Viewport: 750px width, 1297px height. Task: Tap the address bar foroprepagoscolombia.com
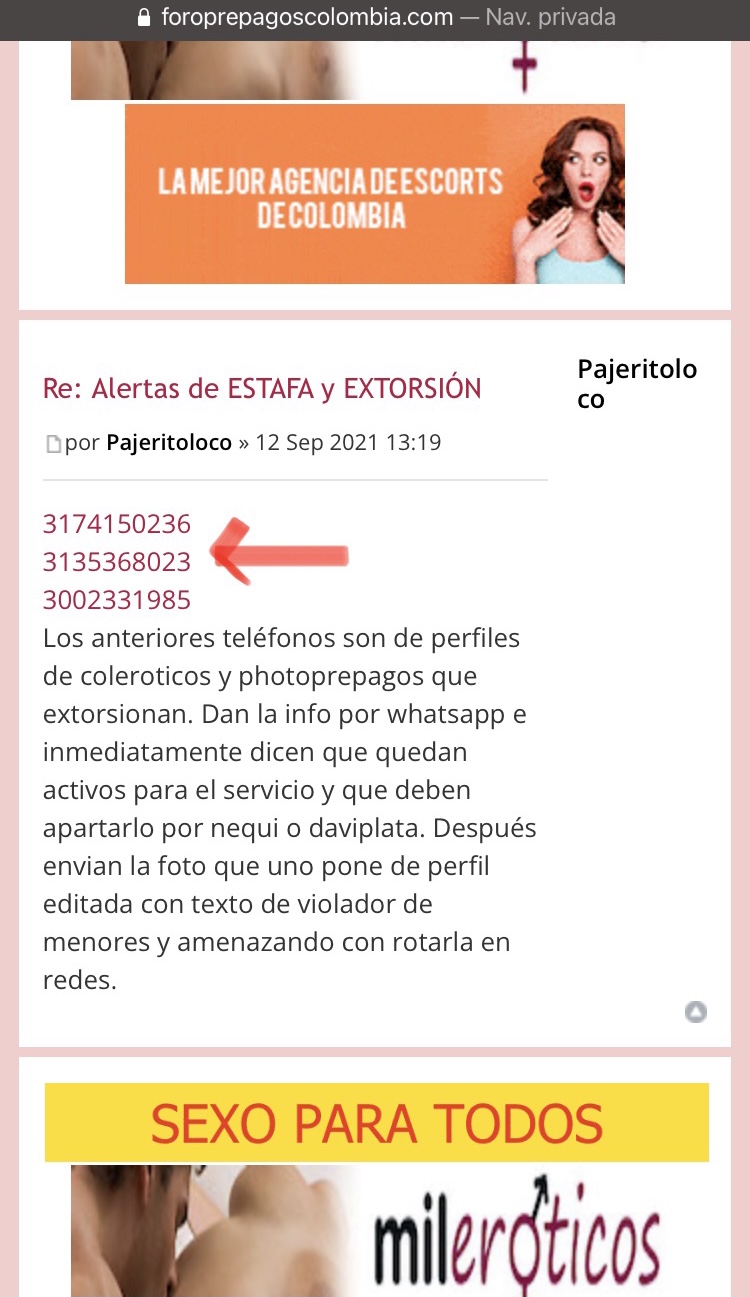(375, 17)
